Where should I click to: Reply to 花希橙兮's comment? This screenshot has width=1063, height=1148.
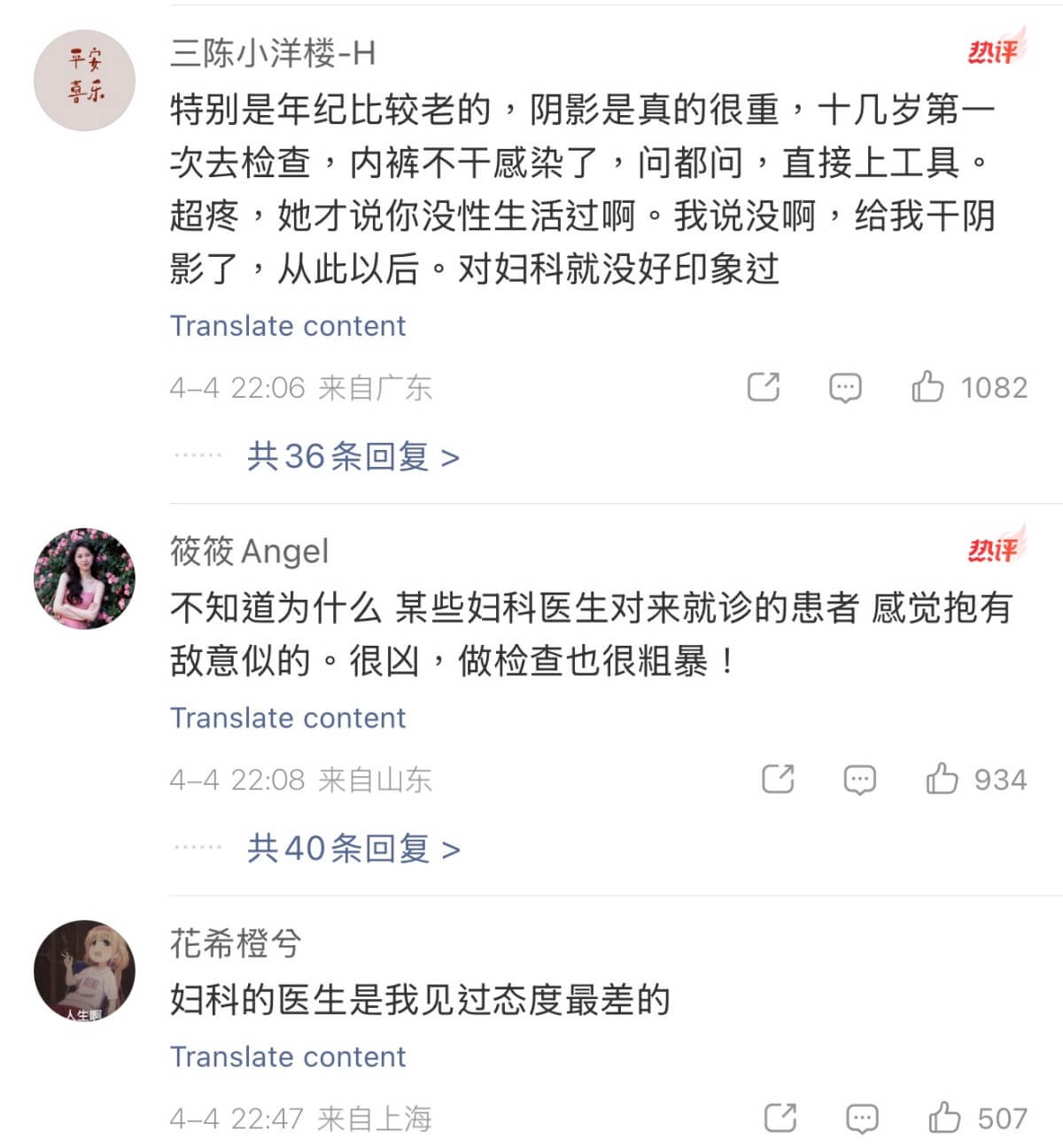[862, 1118]
